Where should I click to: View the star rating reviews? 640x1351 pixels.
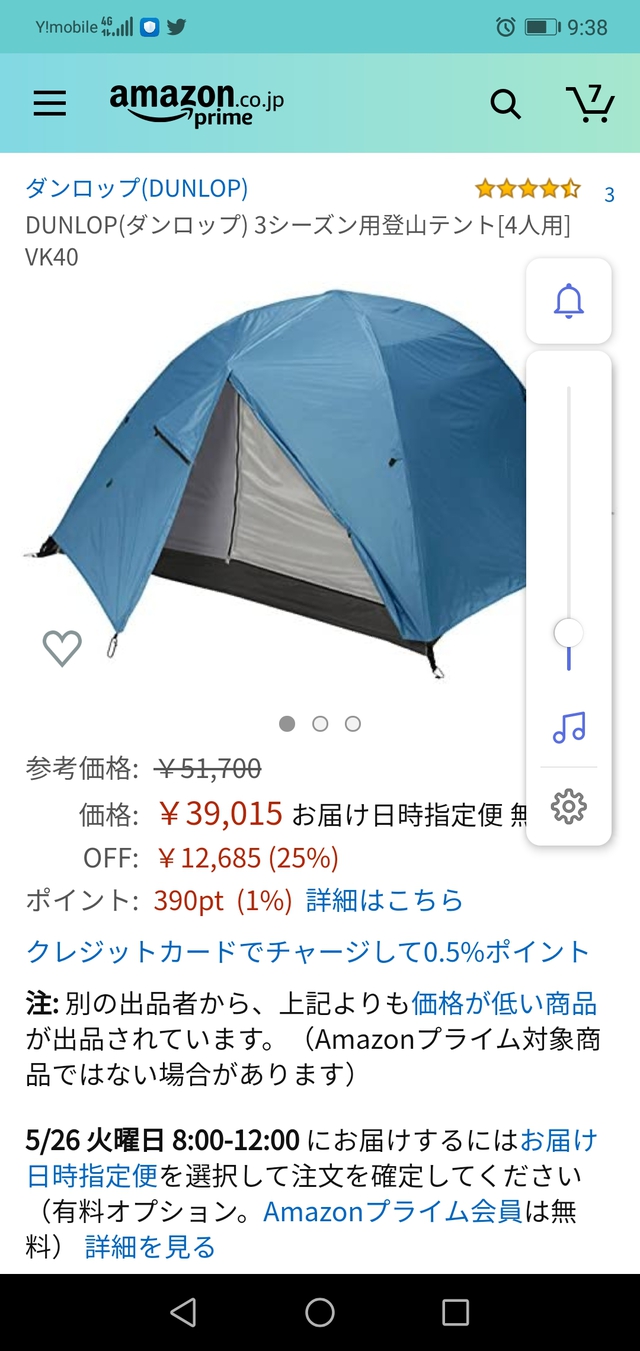527,189
